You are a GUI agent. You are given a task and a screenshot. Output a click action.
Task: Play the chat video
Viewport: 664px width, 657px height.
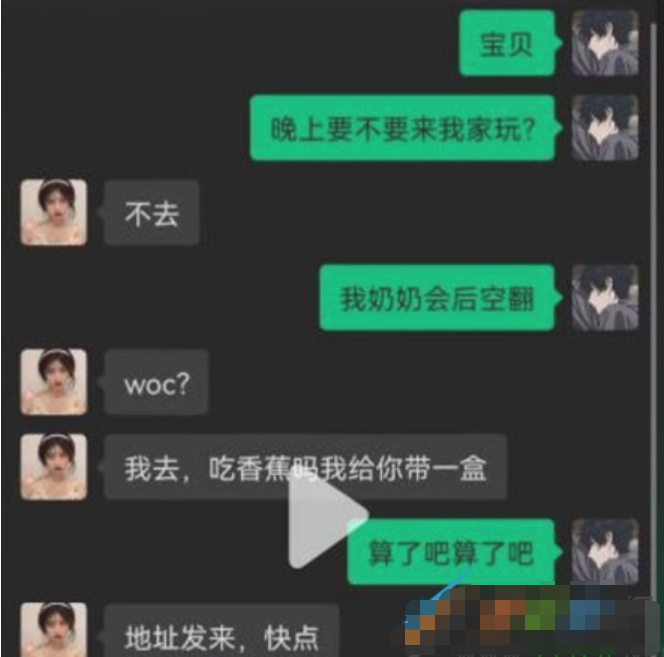pyautogui.click(x=322, y=519)
